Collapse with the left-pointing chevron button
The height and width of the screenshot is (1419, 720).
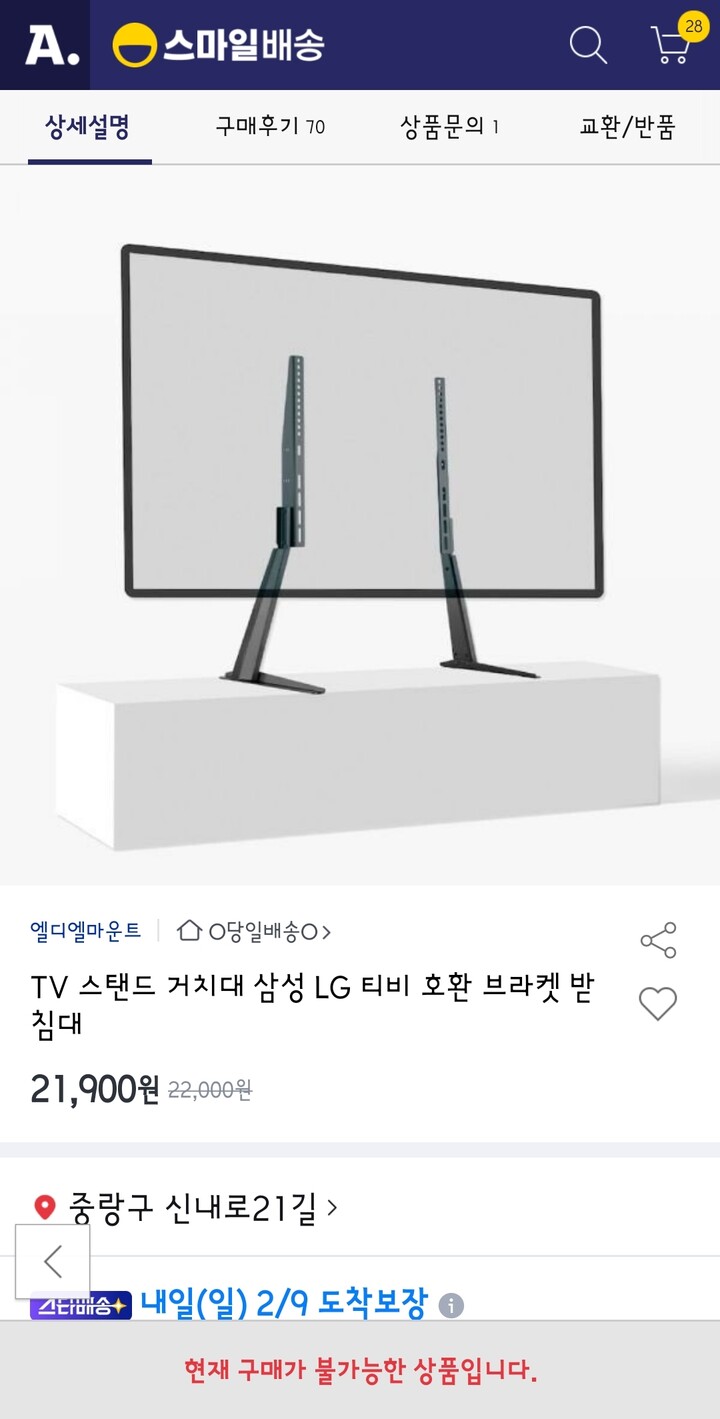point(50,1262)
